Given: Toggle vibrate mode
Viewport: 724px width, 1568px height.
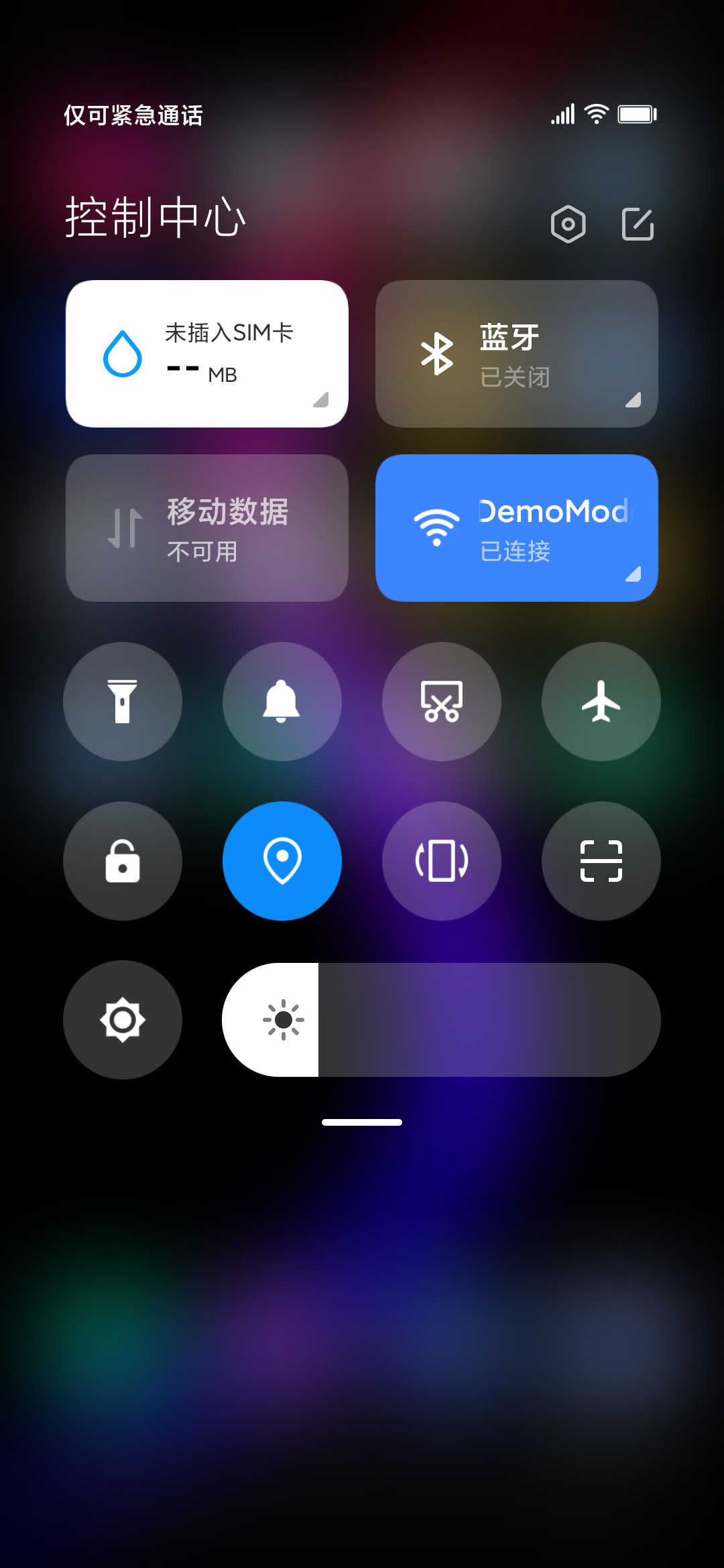Looking at the screenshot, I should coord(442,861).
